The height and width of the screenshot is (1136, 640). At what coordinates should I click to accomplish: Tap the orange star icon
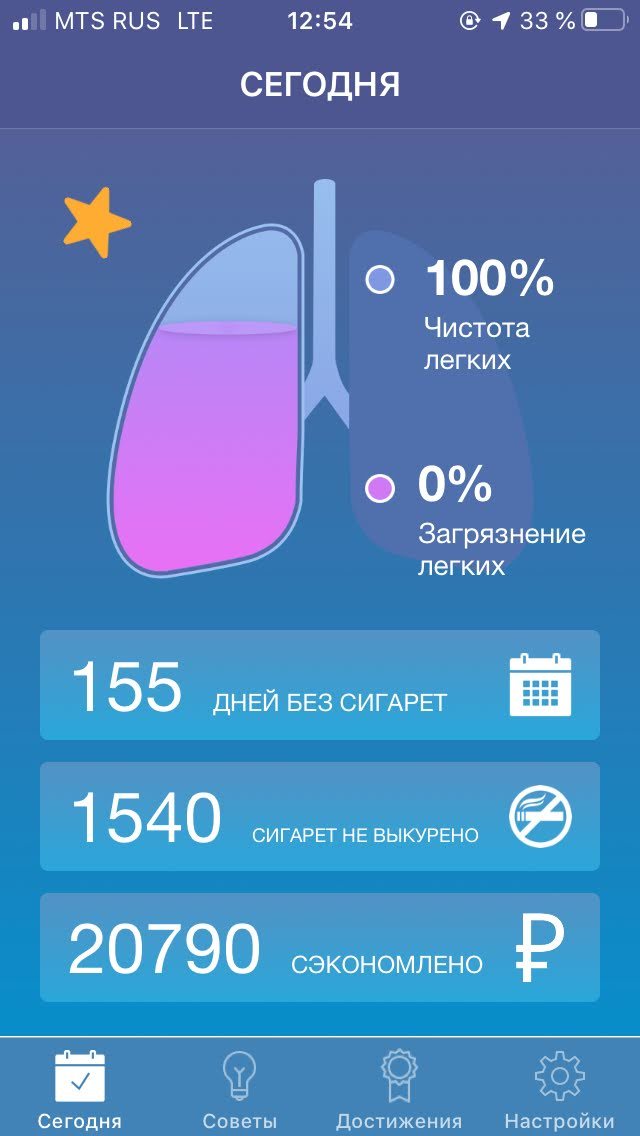96,222
